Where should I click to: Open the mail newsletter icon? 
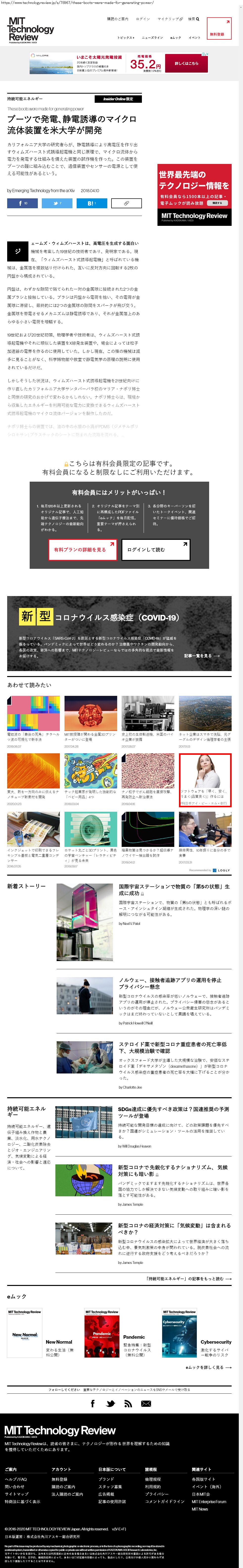click(146, 1404)
